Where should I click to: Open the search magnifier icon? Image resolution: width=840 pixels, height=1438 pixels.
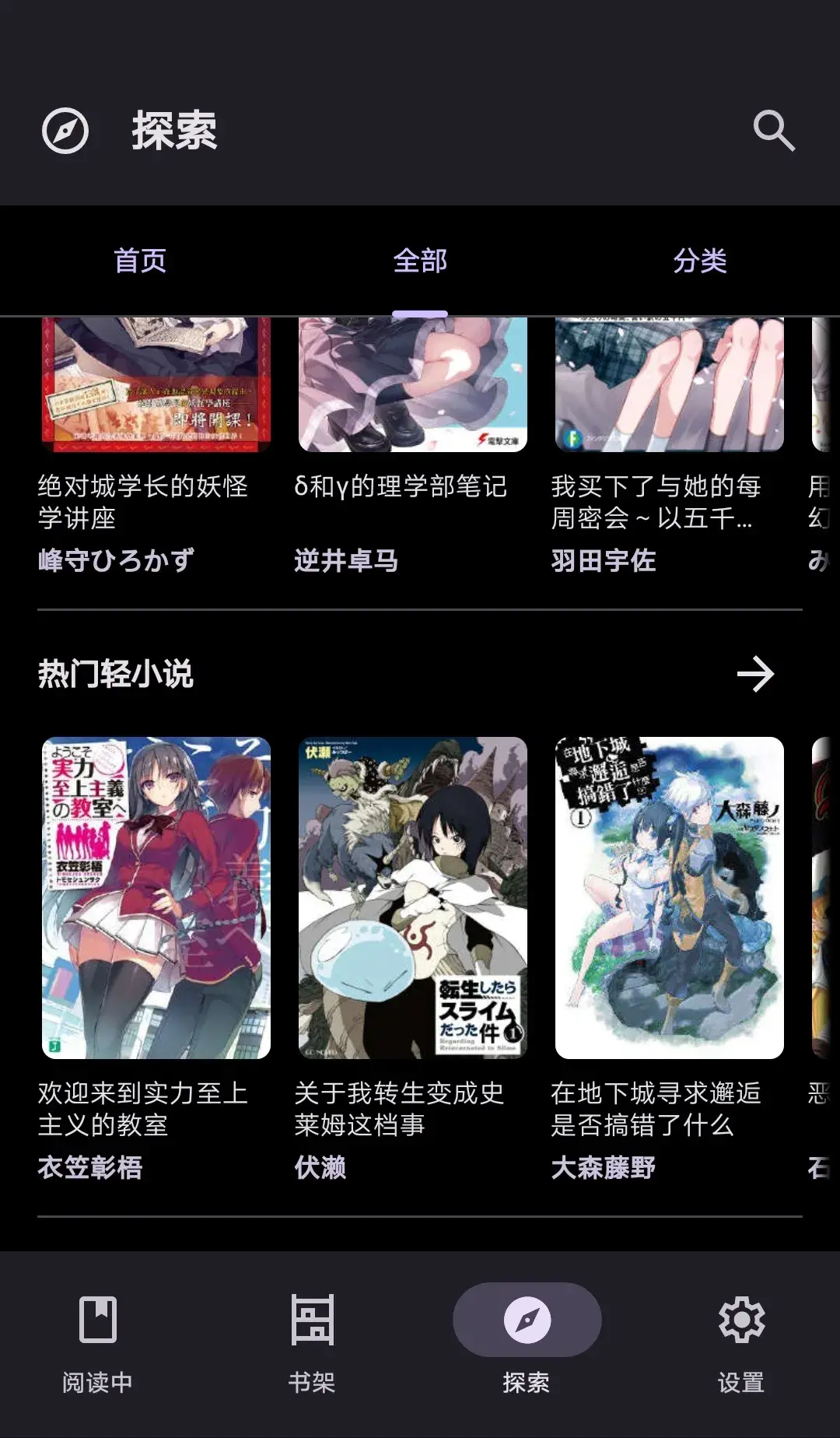tap(774, 131)
